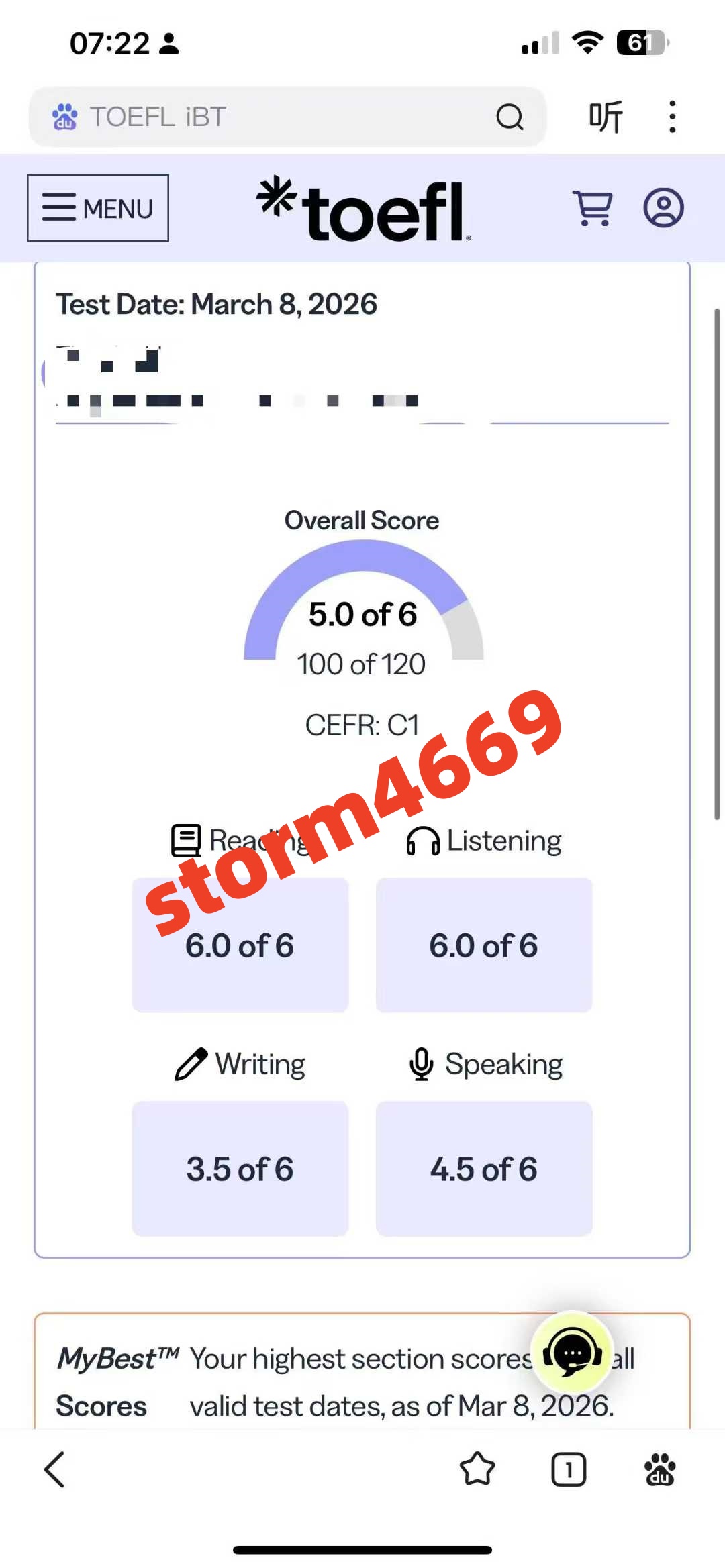This screenshot has height=1568, width=725.
Task: Open the MENU drawer button
Action: click(x=98, y=208)
